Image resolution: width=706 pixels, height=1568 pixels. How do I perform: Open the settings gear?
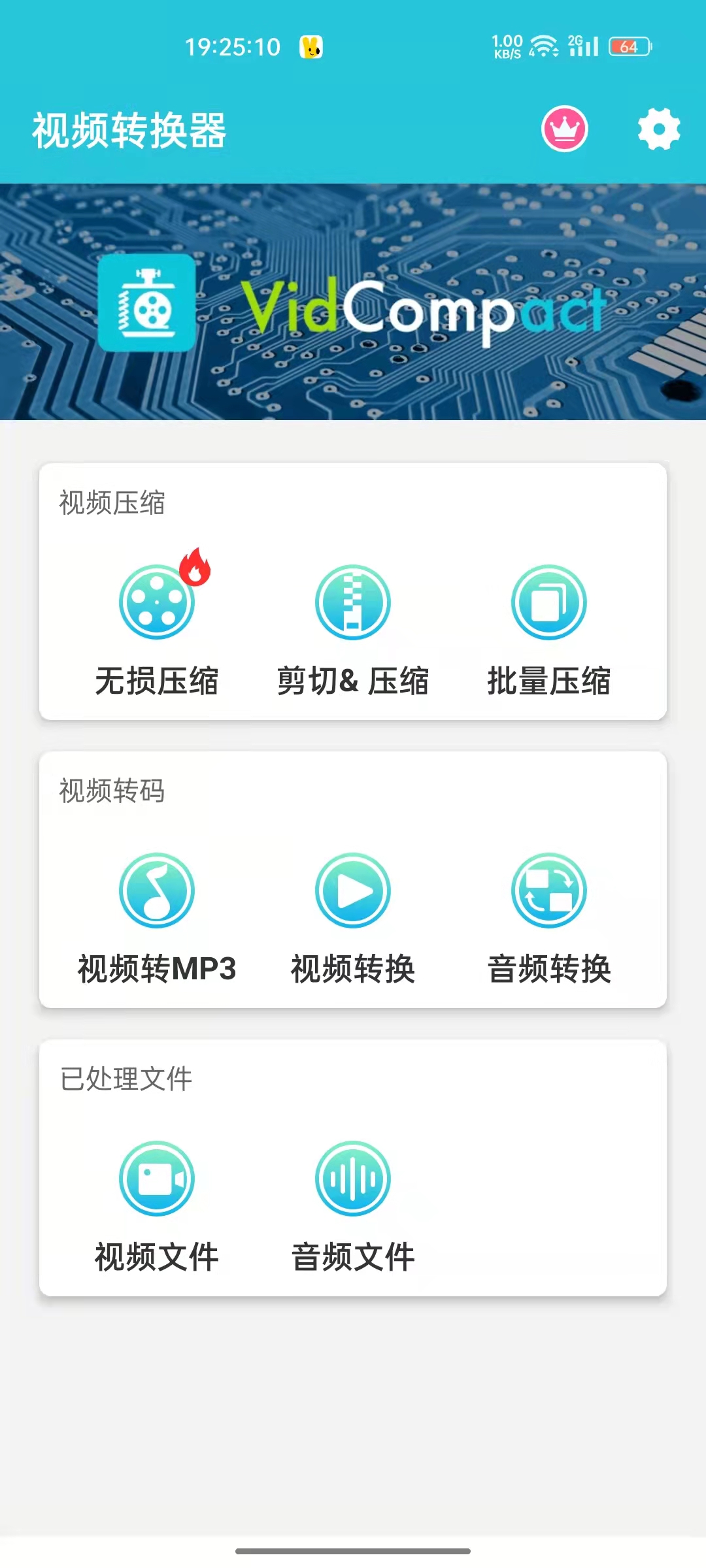(x=658, y=129)
